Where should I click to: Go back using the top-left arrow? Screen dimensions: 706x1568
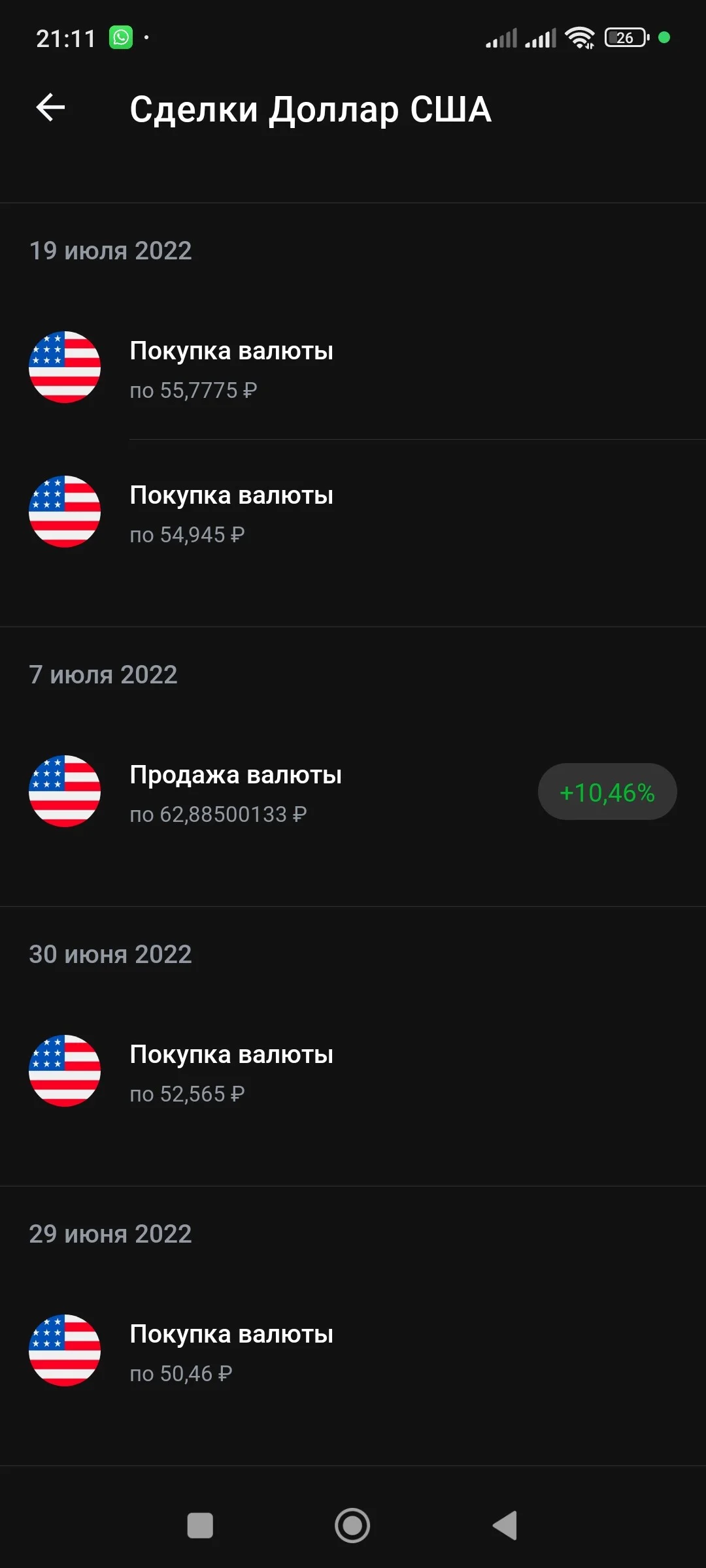click(x=50, y=108)
